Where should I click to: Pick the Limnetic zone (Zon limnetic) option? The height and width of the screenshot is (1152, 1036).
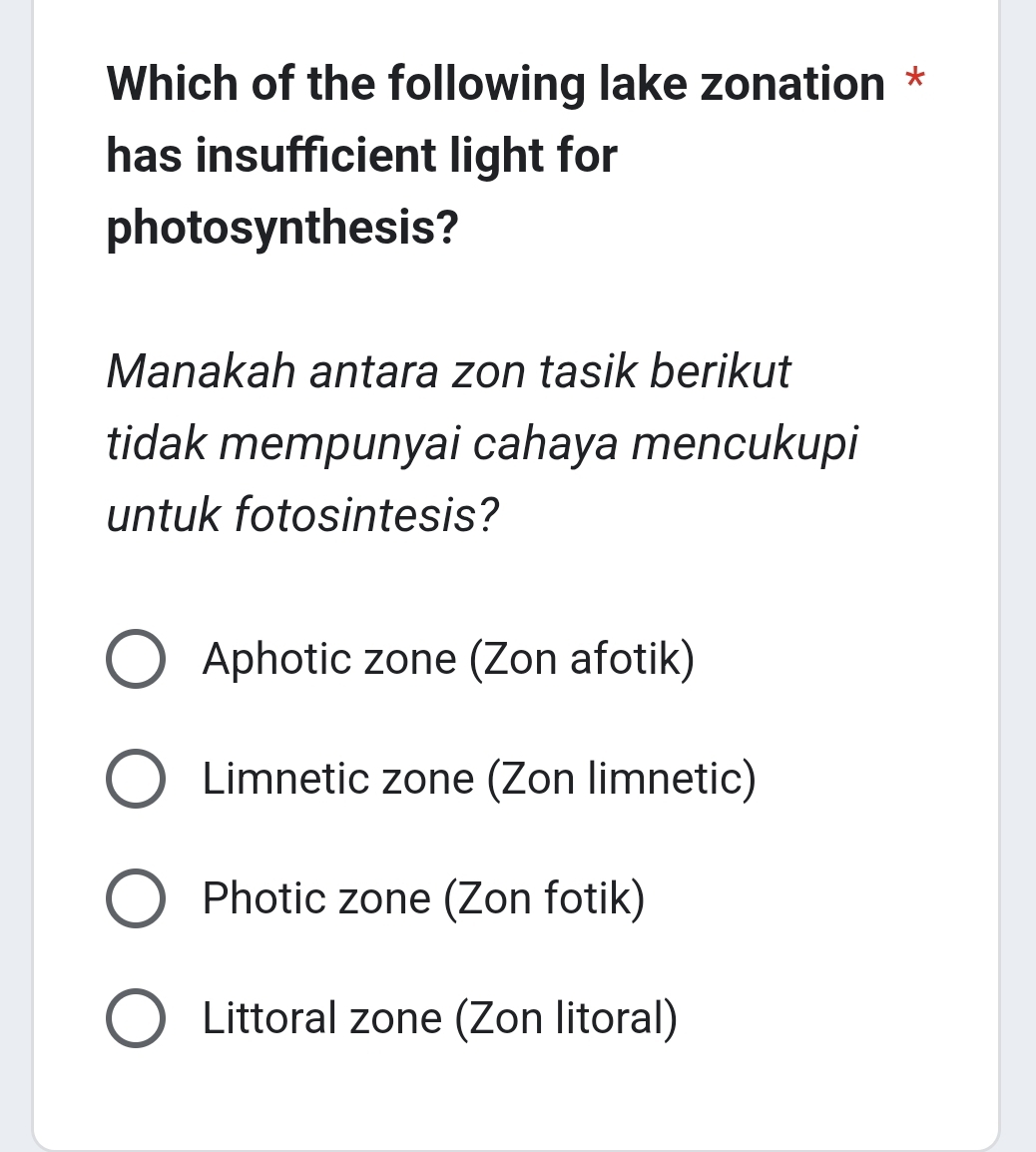tap(478, 778)
